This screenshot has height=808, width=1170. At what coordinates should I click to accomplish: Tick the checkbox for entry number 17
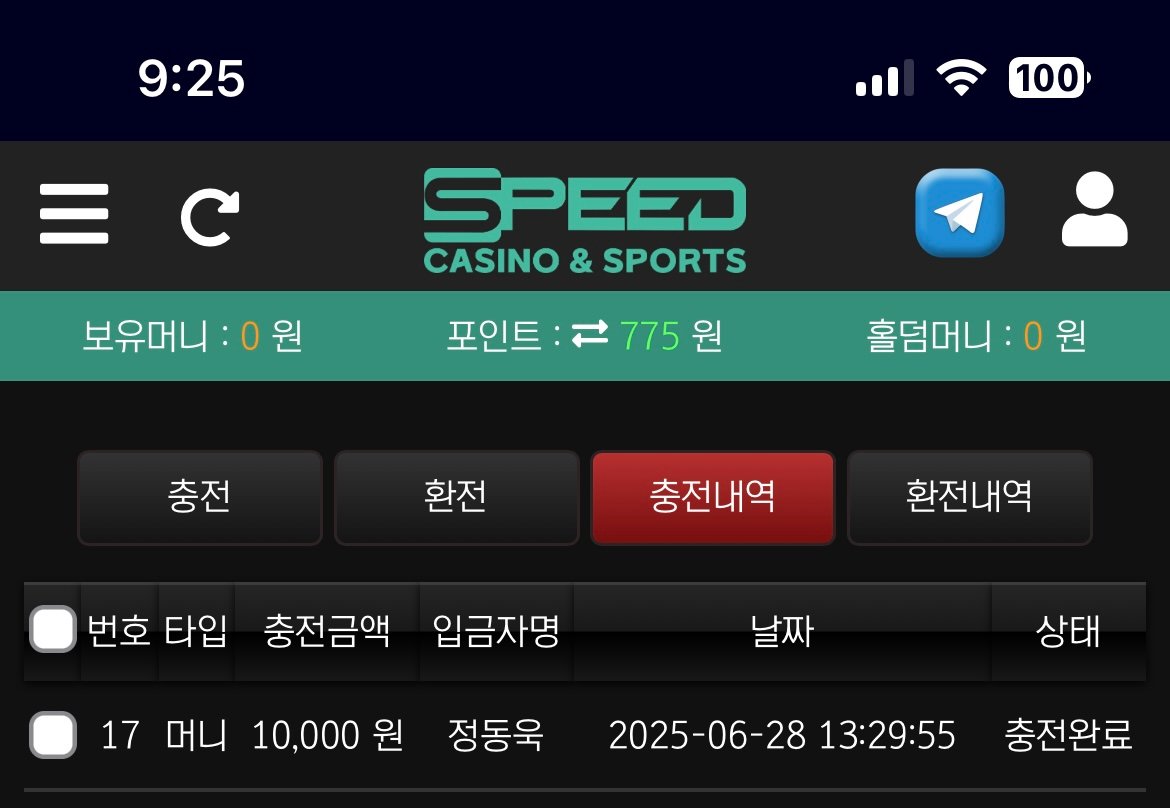(53, 735)
